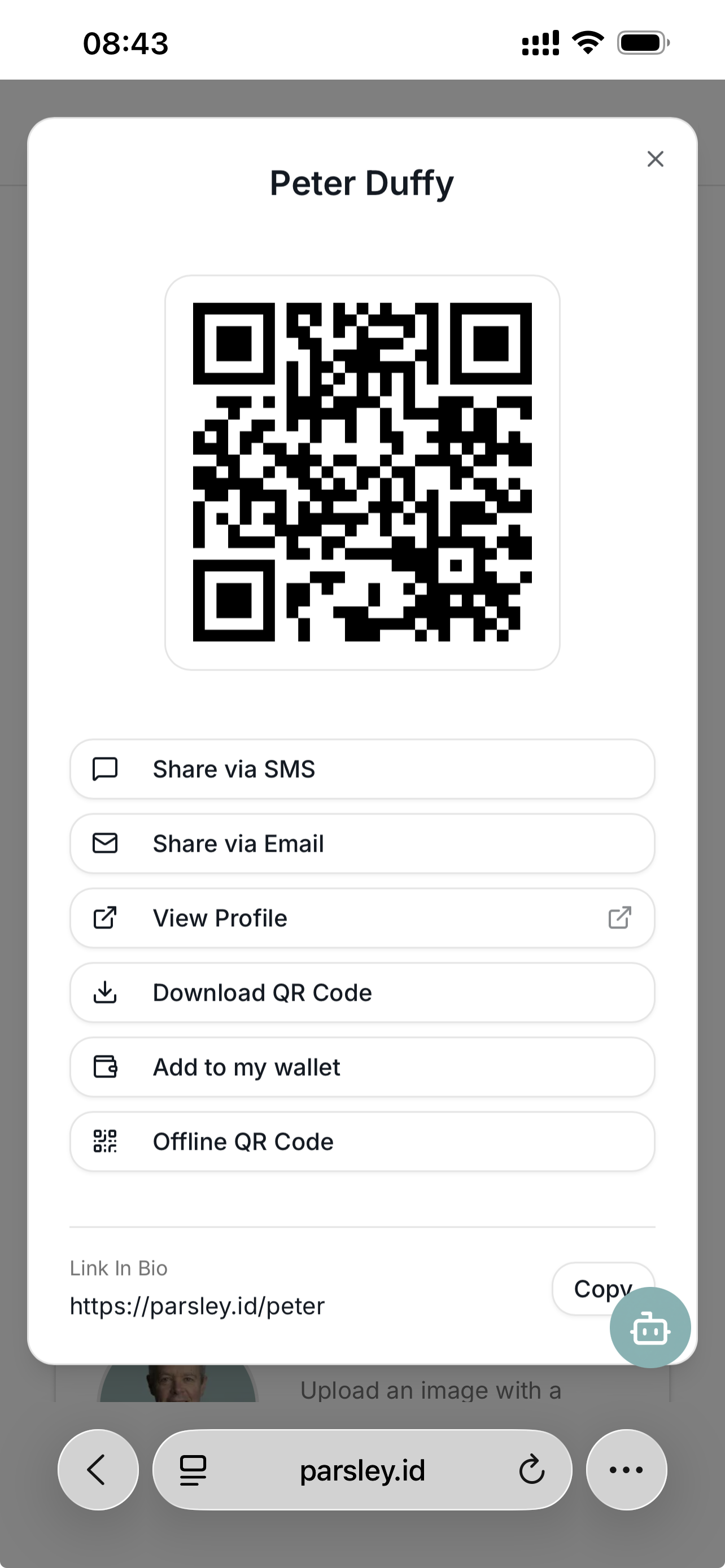Image resolution: width=725 pixels, height=1568 pixels.
Task: Select the Offline QR Code option
Action: [x=362, y=1141]
